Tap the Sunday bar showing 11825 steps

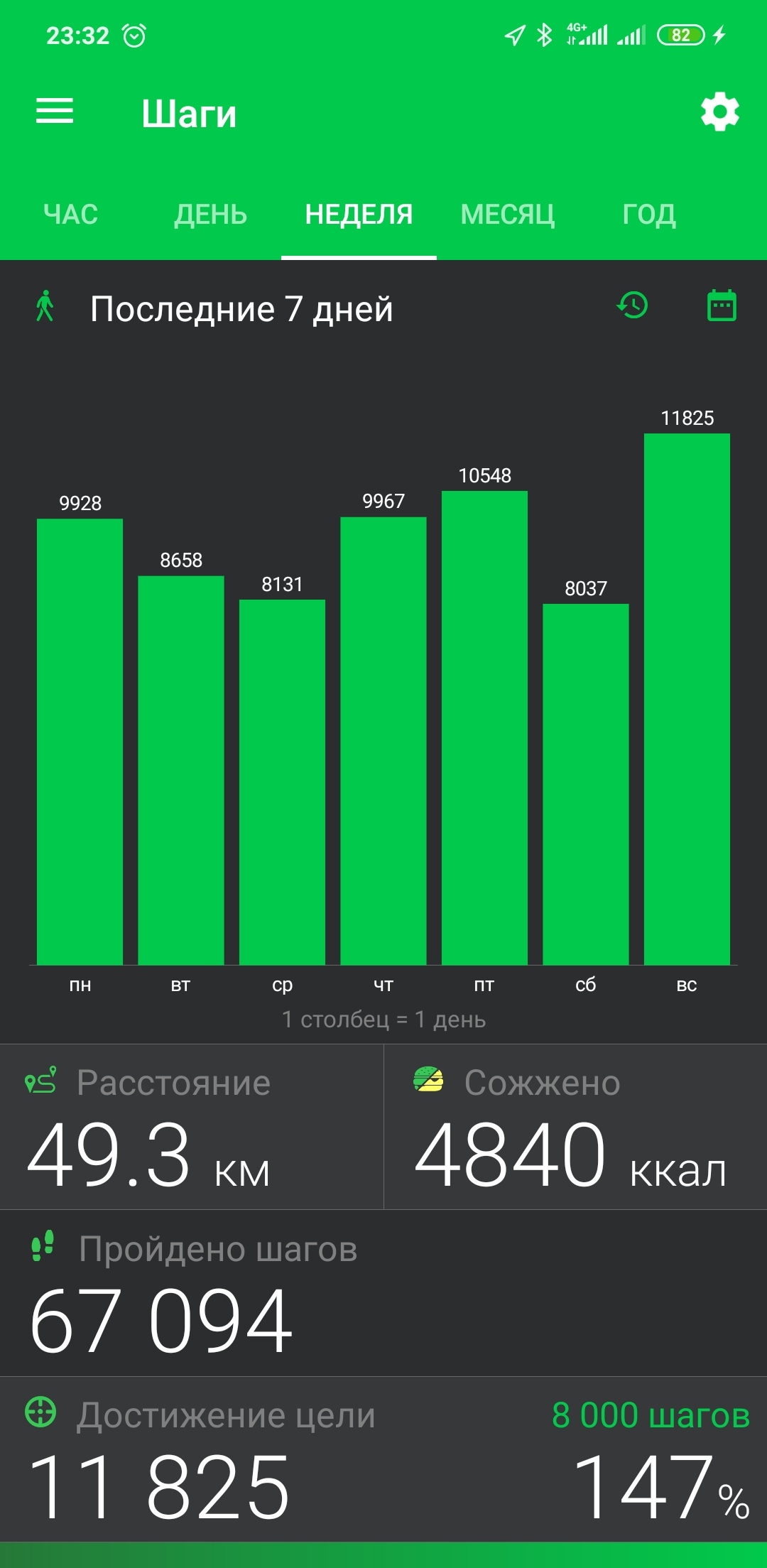click(687, 699)
